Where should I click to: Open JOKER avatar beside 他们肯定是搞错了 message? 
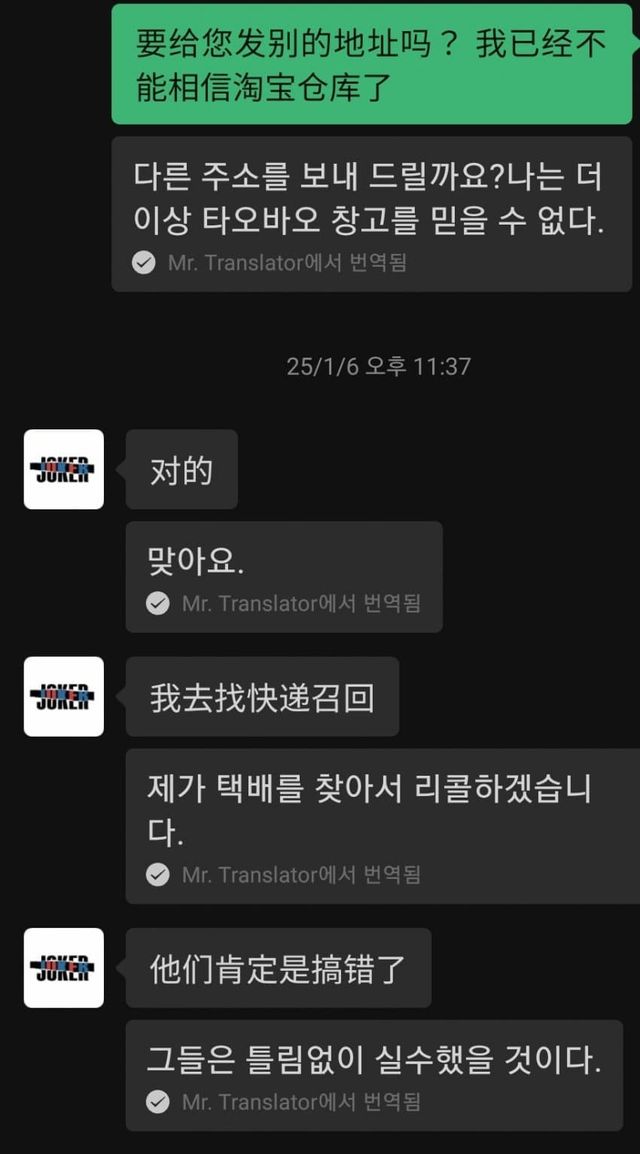pos(63,968)
